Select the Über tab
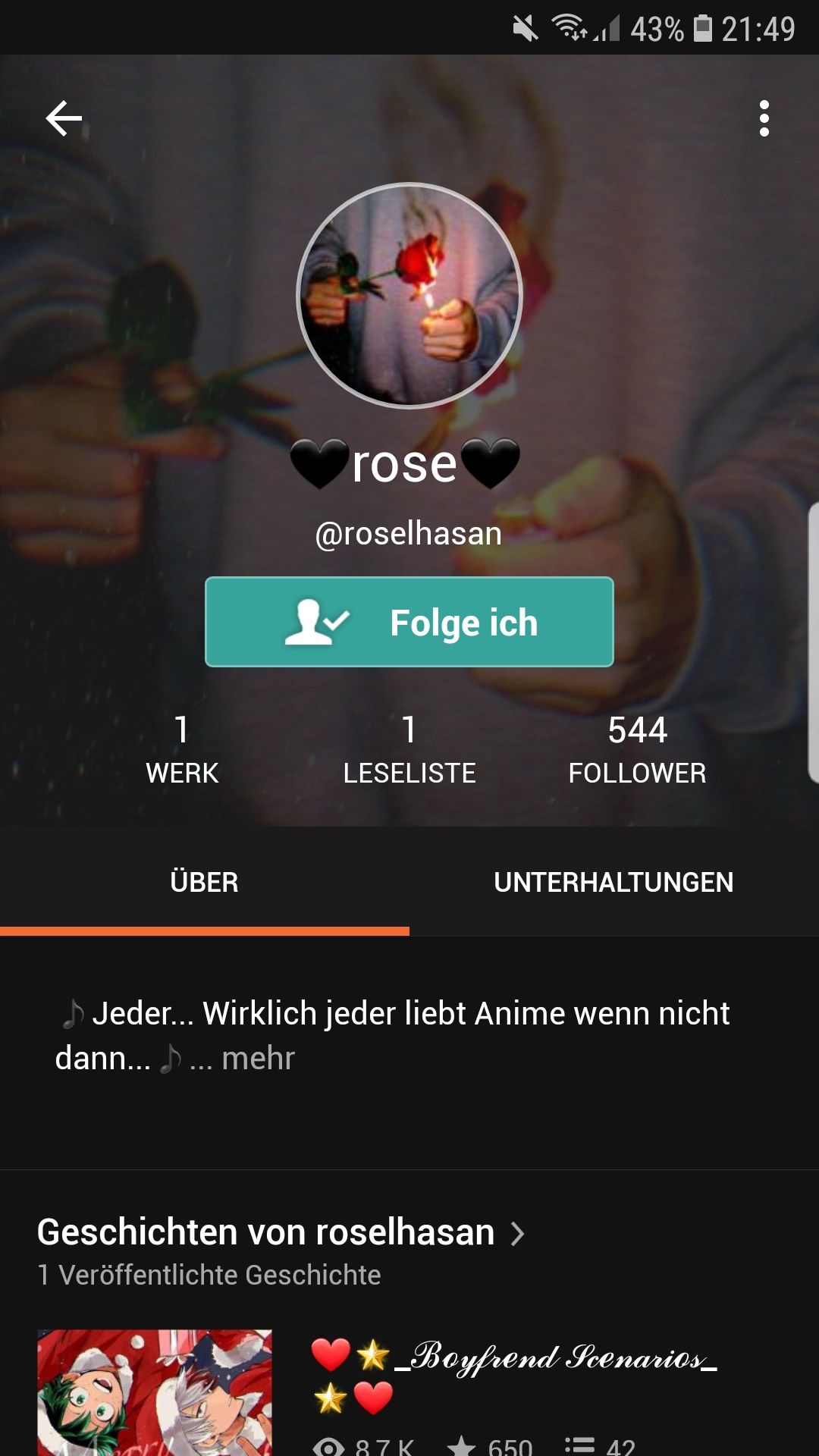The width and height of the screenshot is (819, 1456). coord(204,882)
